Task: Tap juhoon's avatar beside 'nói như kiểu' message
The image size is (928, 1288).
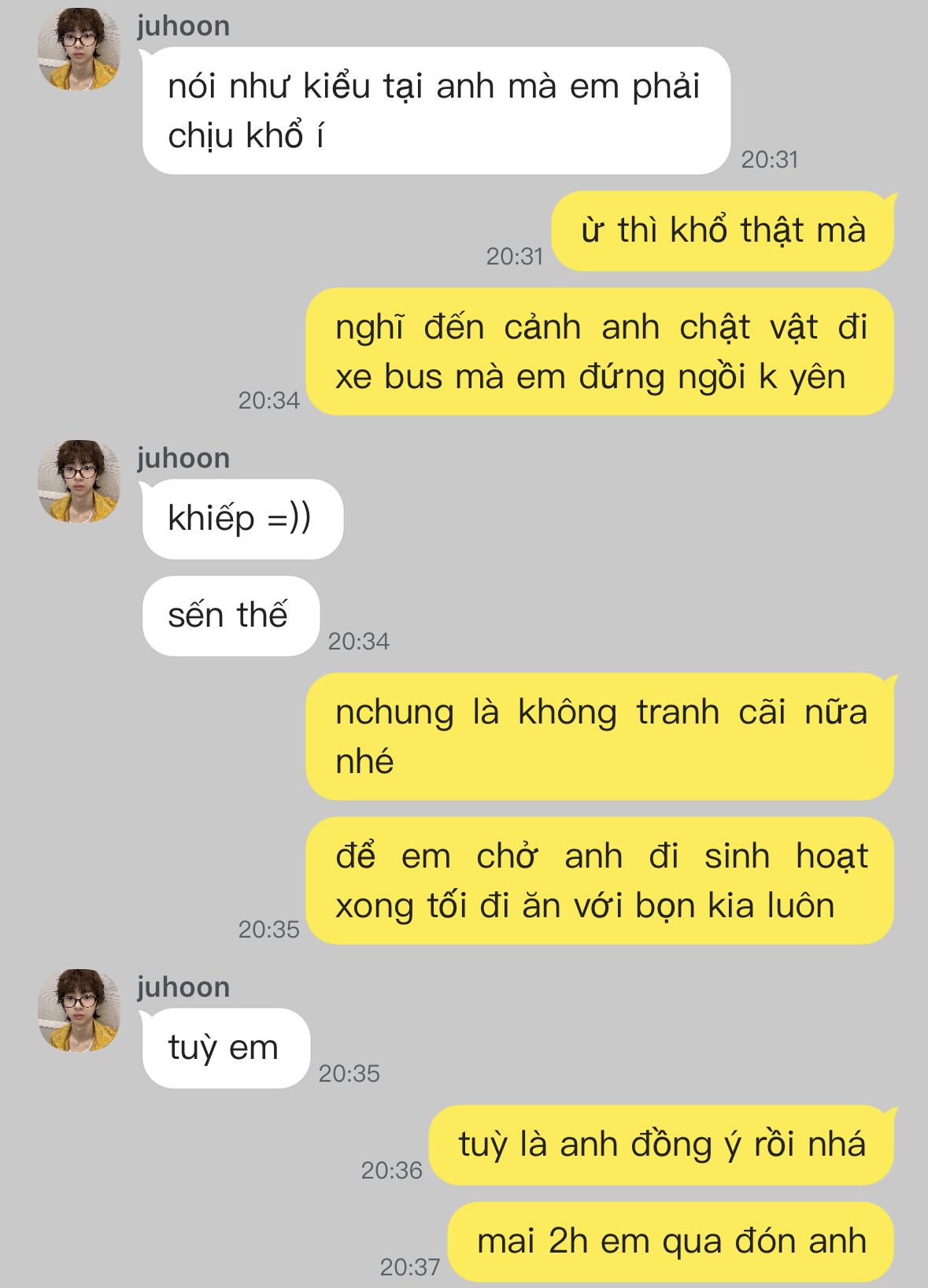Action: tap(79, 50)
